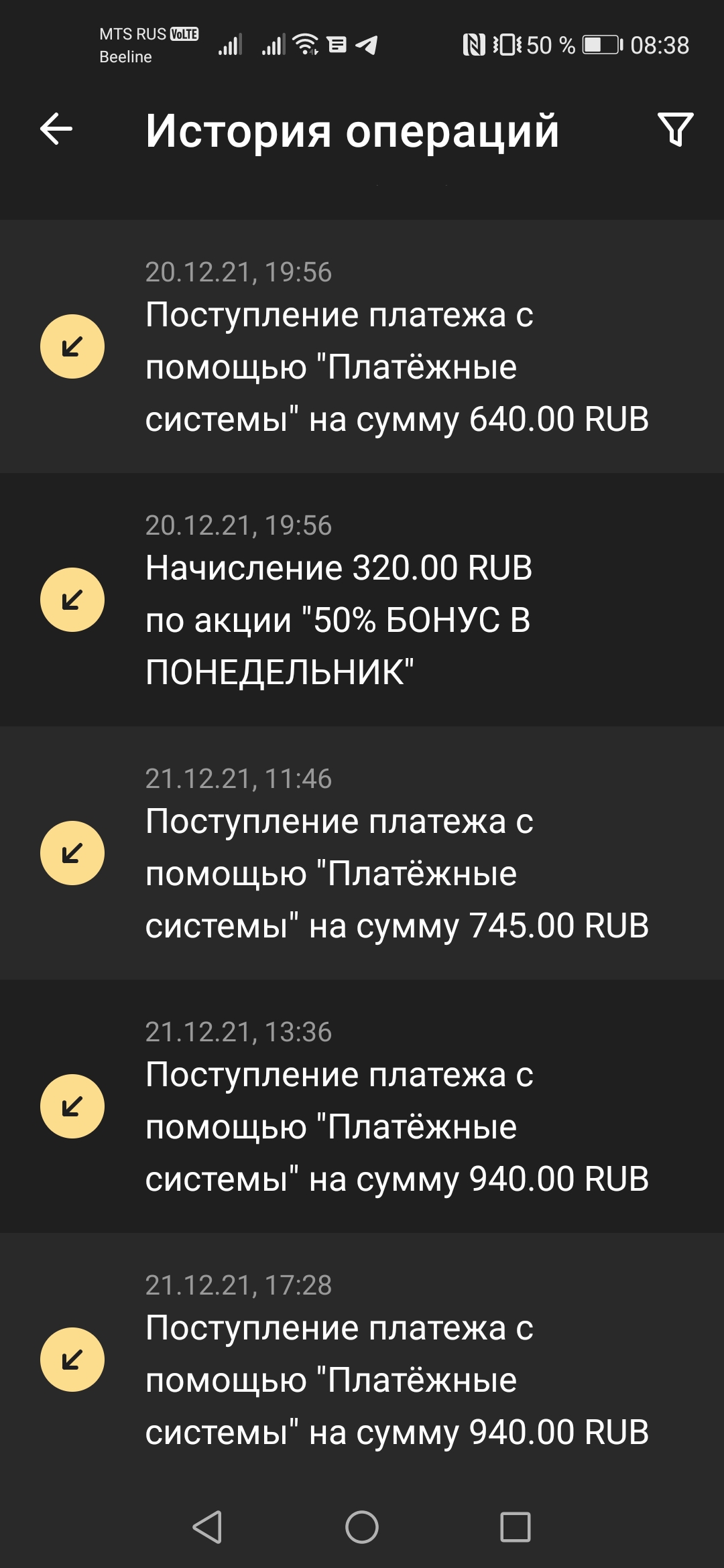Go back from История операций
This screenshot has height=1568, width=724.
pyautogui.click(x=56, y=129)
